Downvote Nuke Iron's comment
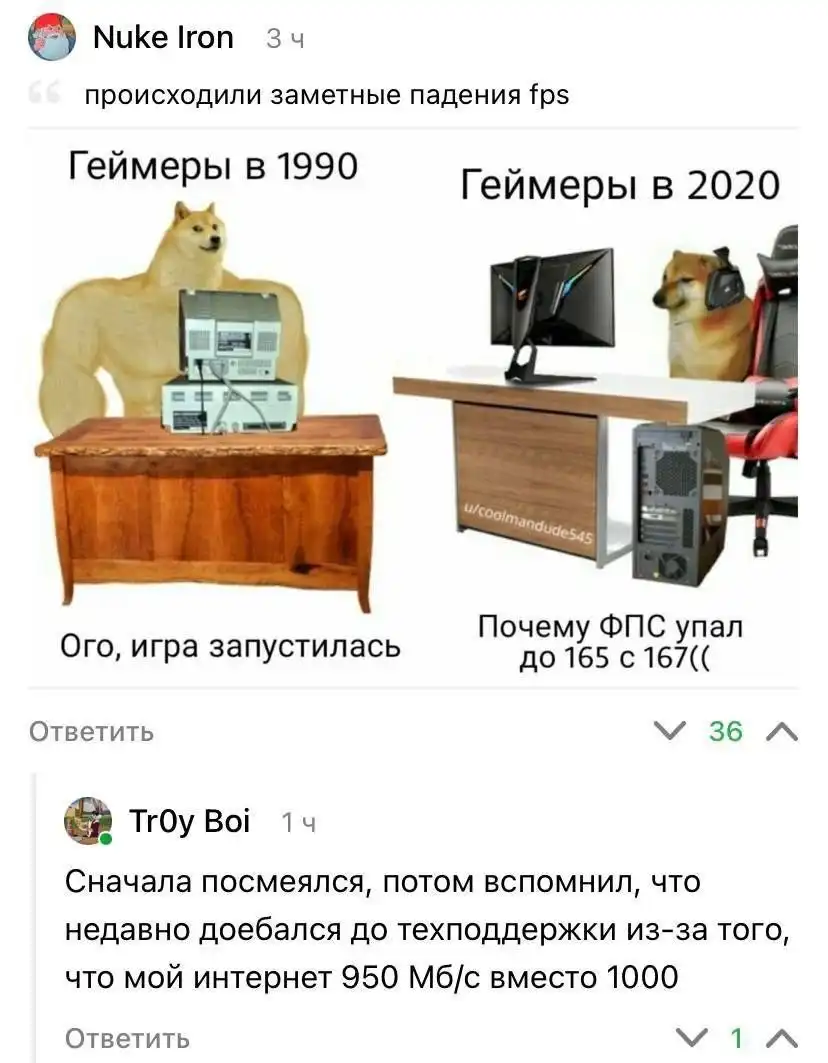Viewport: 828px width, 1063px height. coord(669,732)
